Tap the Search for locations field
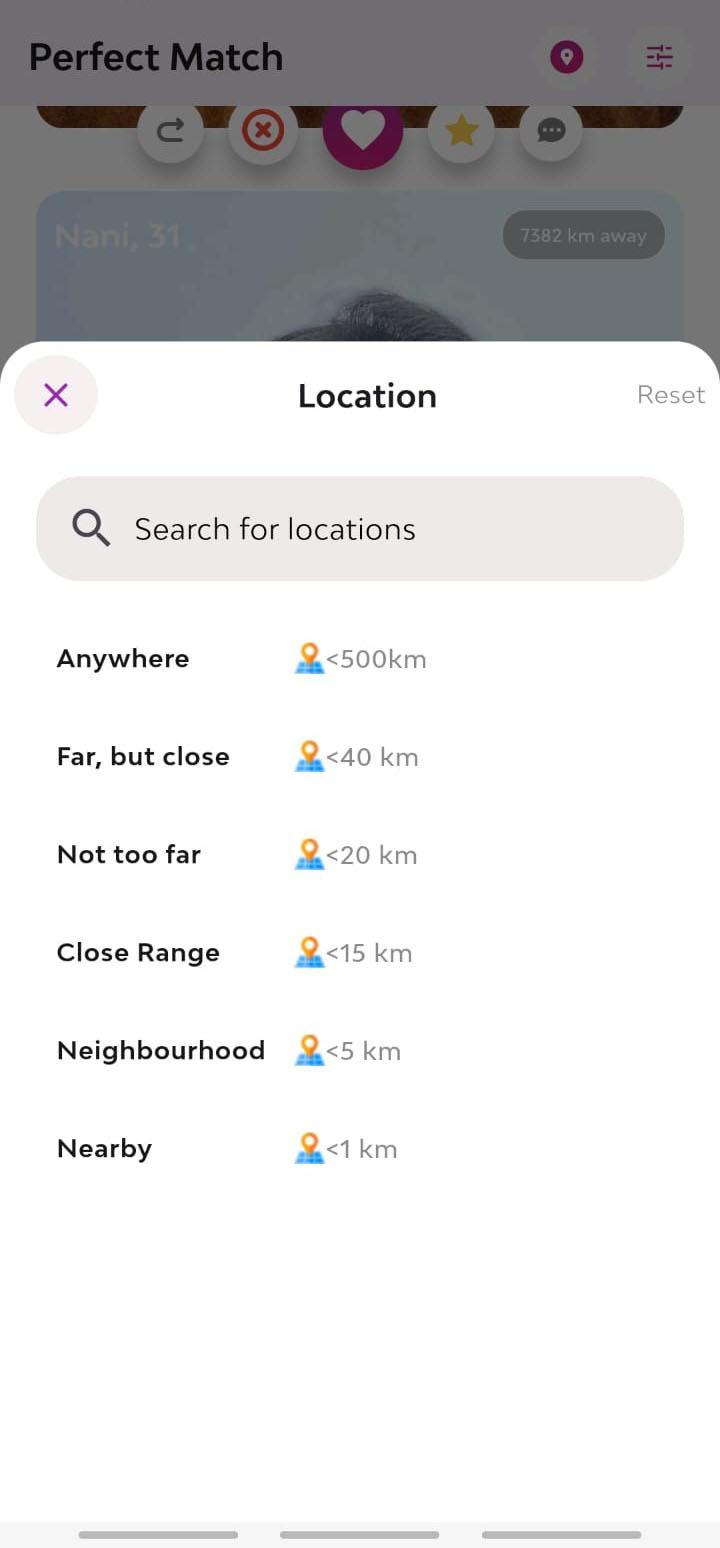 360,528
